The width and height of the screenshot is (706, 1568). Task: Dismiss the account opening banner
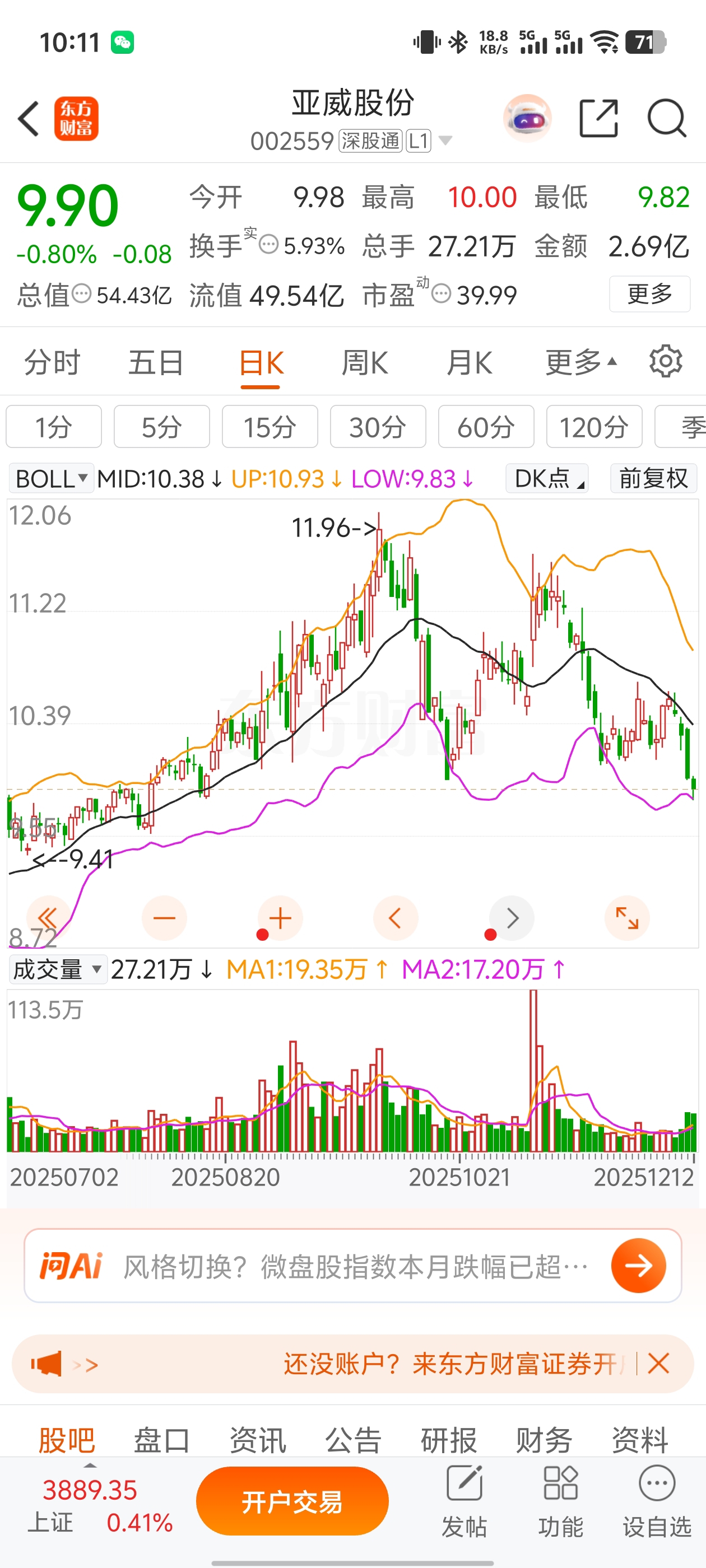point(659,1364)
